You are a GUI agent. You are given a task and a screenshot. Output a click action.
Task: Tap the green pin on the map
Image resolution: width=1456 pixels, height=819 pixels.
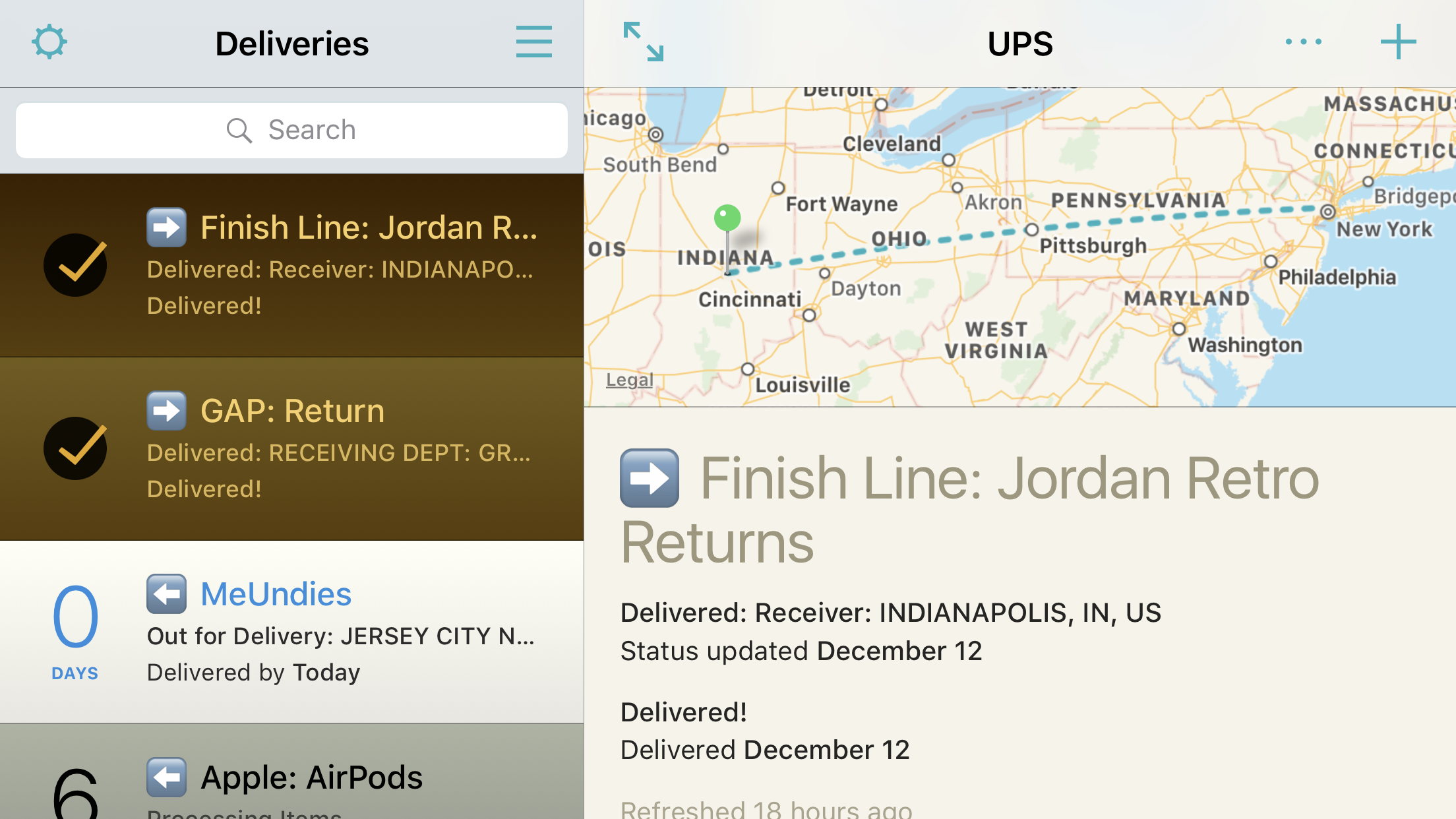(727, 218)
